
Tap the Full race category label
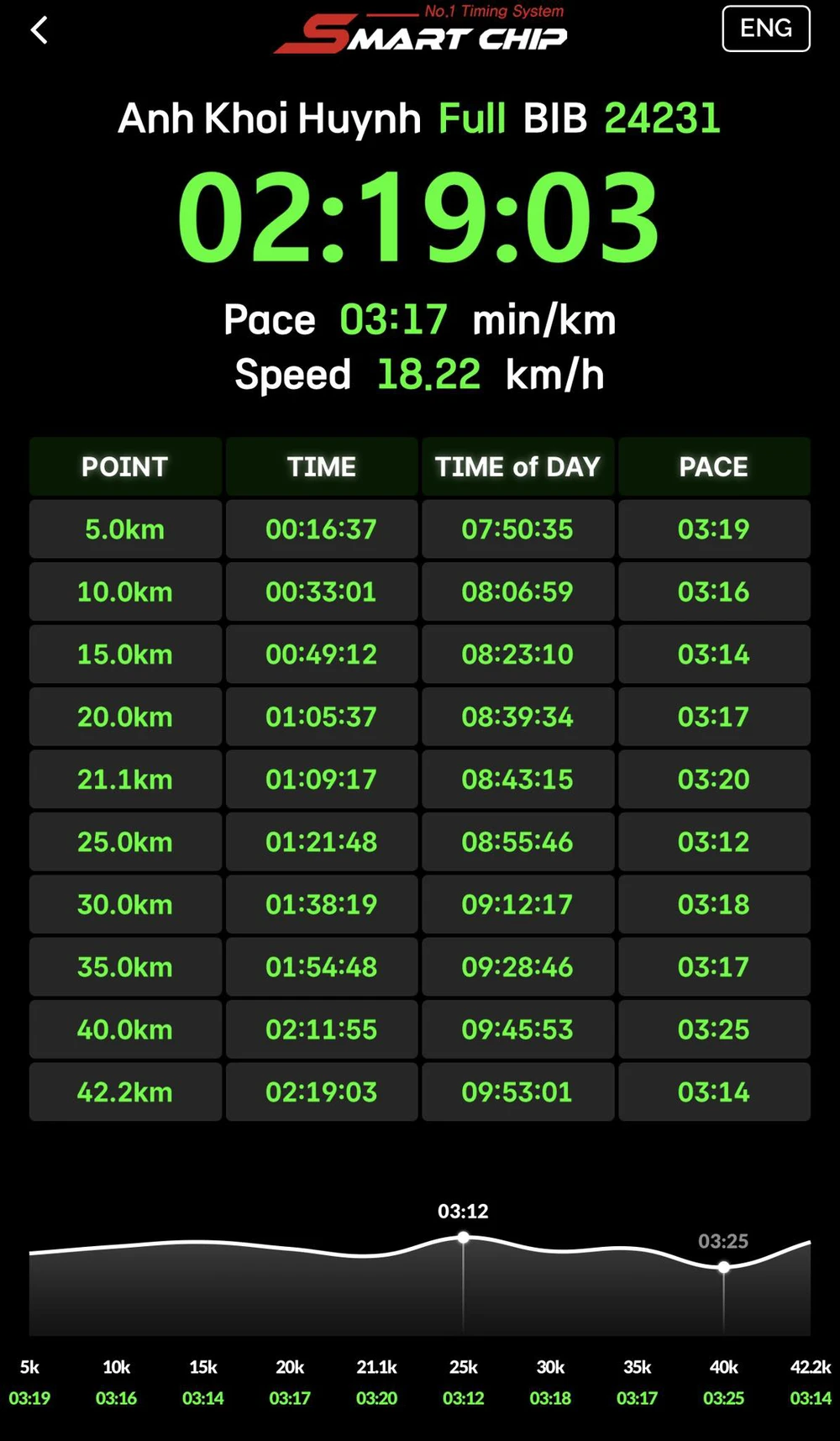click(471, 118)
